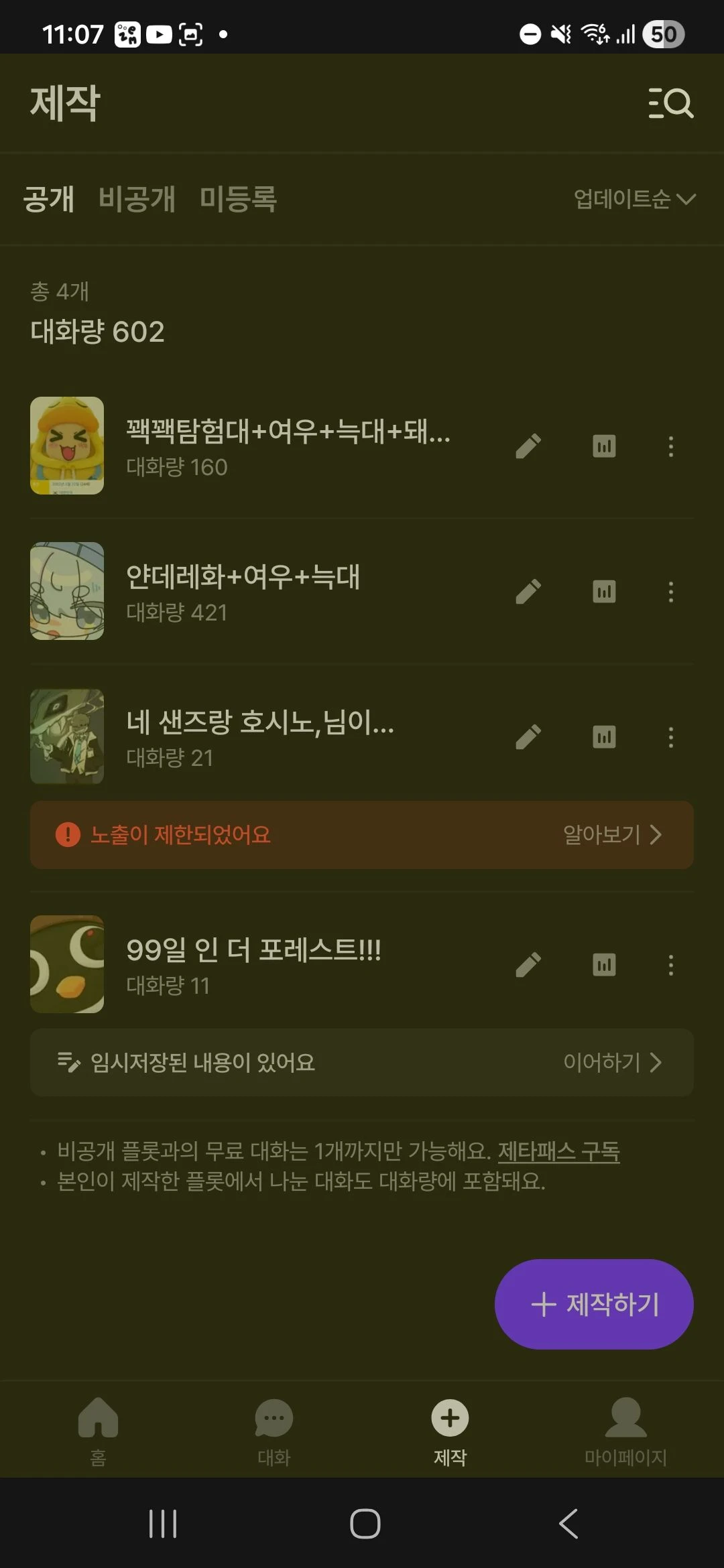View statistics for 99일 인 더 포레스트!!!
Image resolution: width=724 pixels, height=1568 pixels.
pos(604,965)
